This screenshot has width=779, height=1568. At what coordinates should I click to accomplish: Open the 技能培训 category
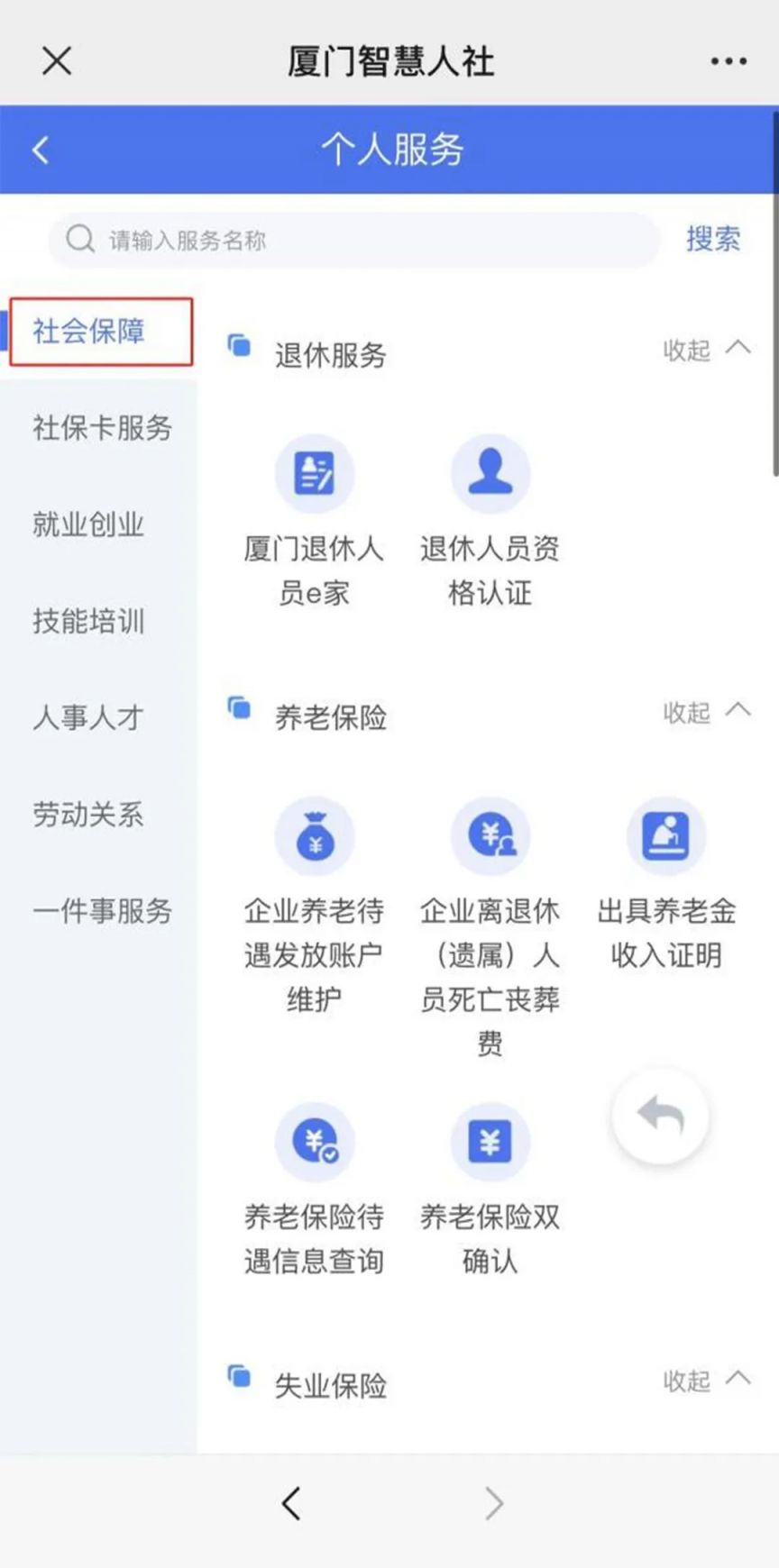pos(88,621)
